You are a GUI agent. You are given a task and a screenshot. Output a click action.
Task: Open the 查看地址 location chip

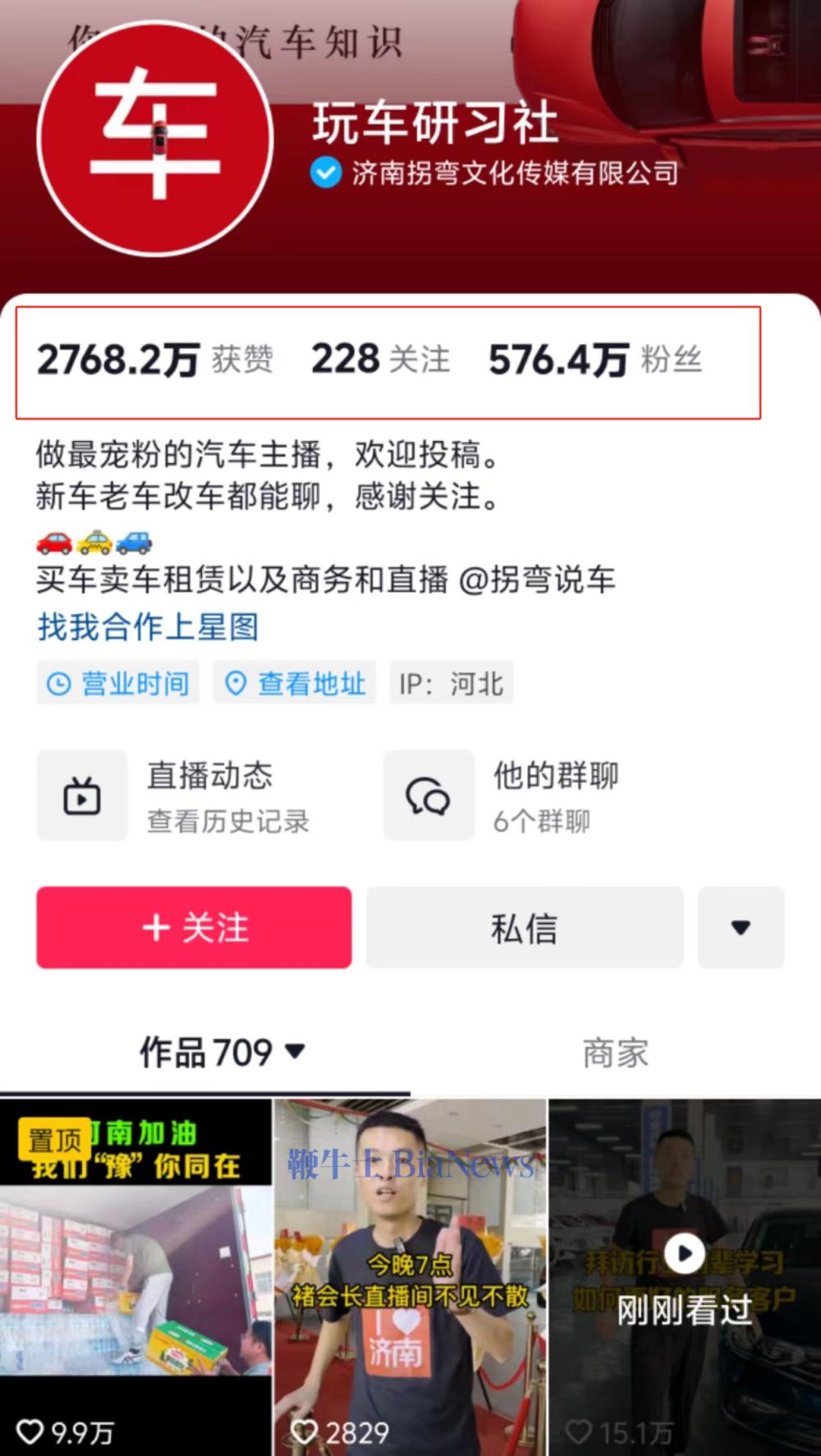tap(295, 683)
